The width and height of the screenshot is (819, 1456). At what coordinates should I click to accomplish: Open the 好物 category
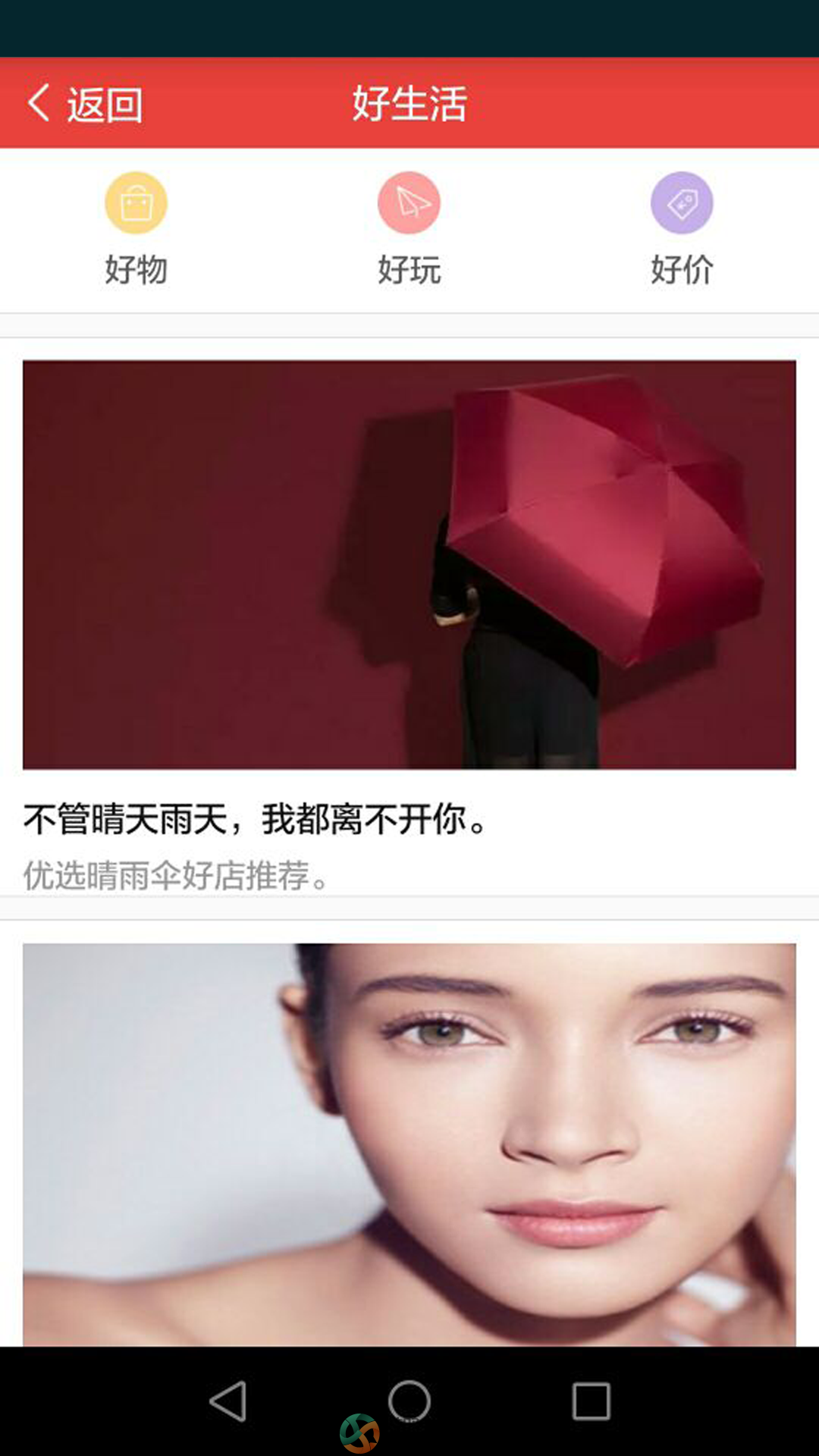click(x=136, y=227)
